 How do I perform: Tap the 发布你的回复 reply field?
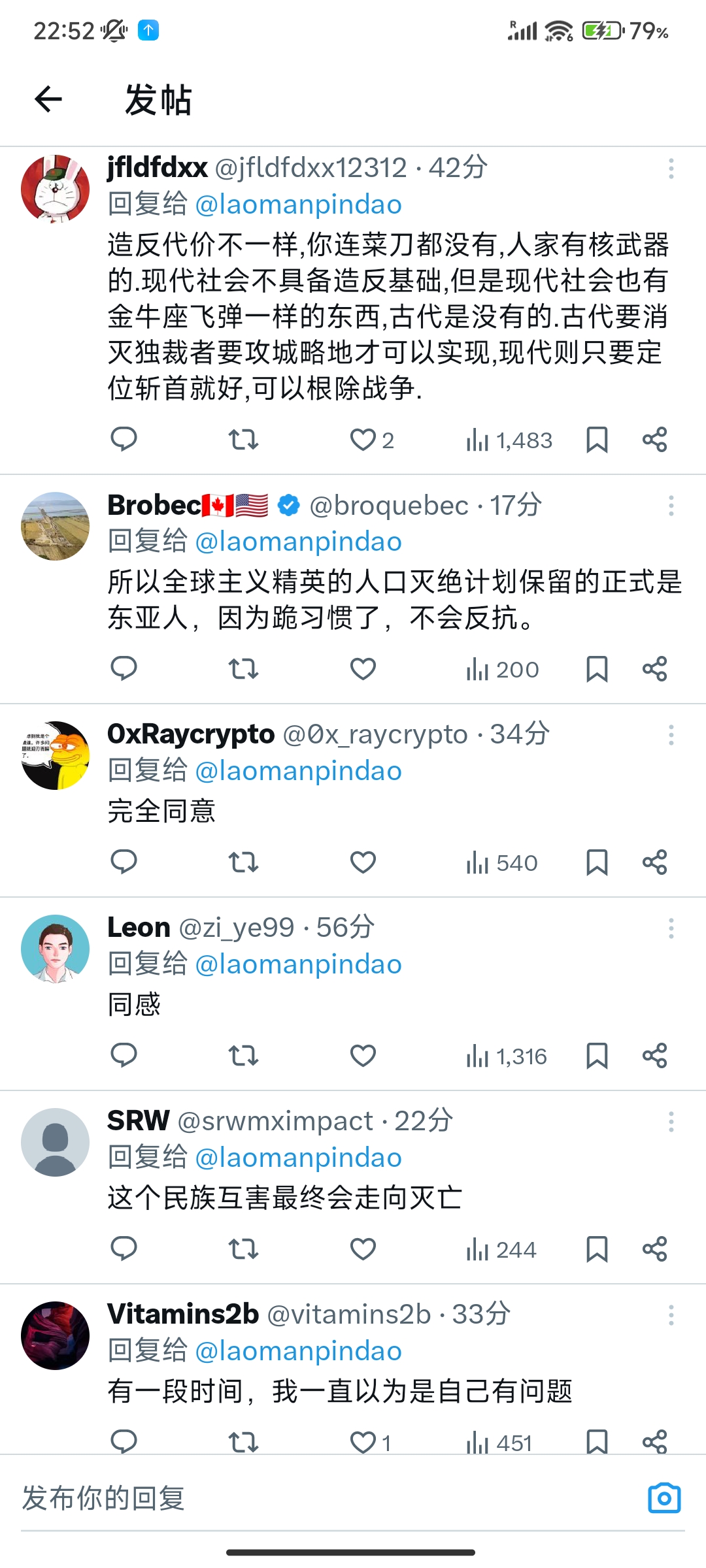pos(327,1497)
